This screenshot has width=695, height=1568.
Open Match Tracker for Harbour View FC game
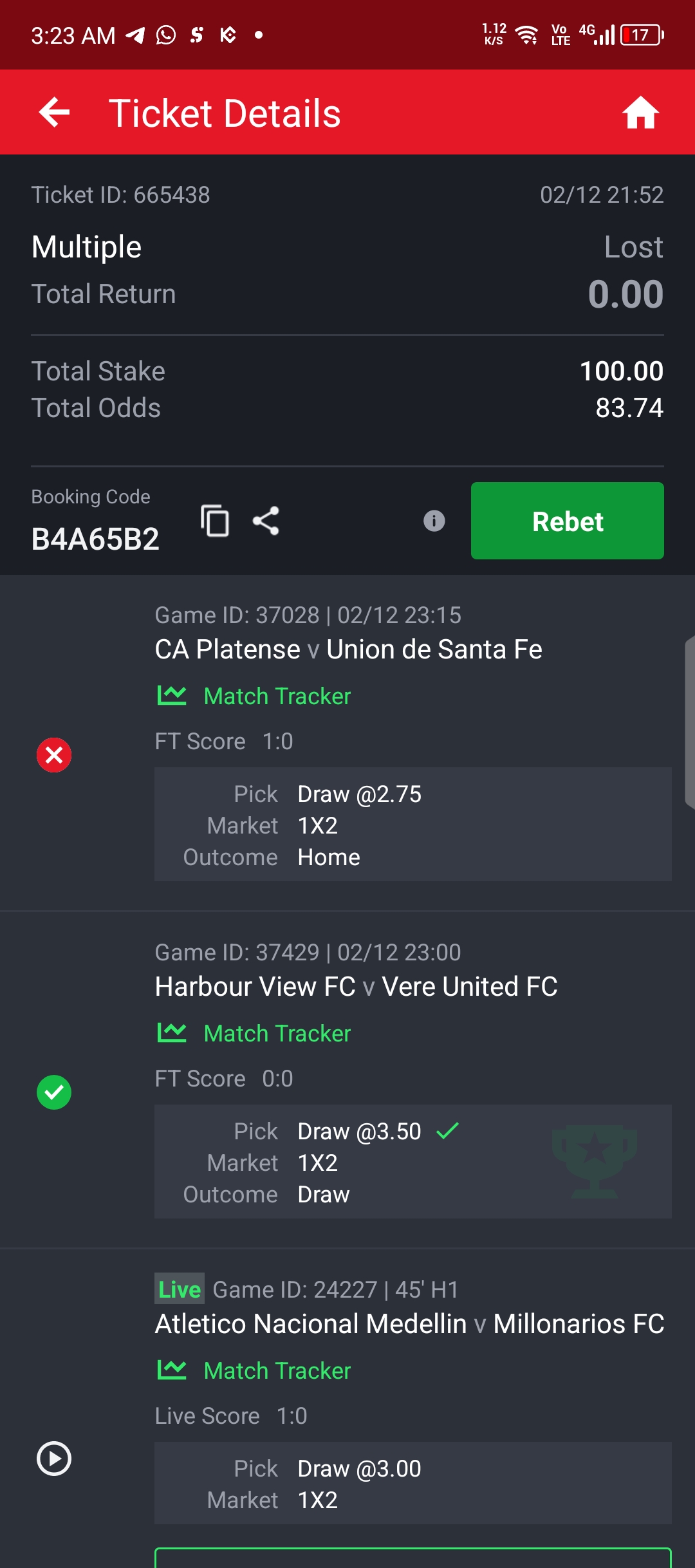(x=255, y=1033)
